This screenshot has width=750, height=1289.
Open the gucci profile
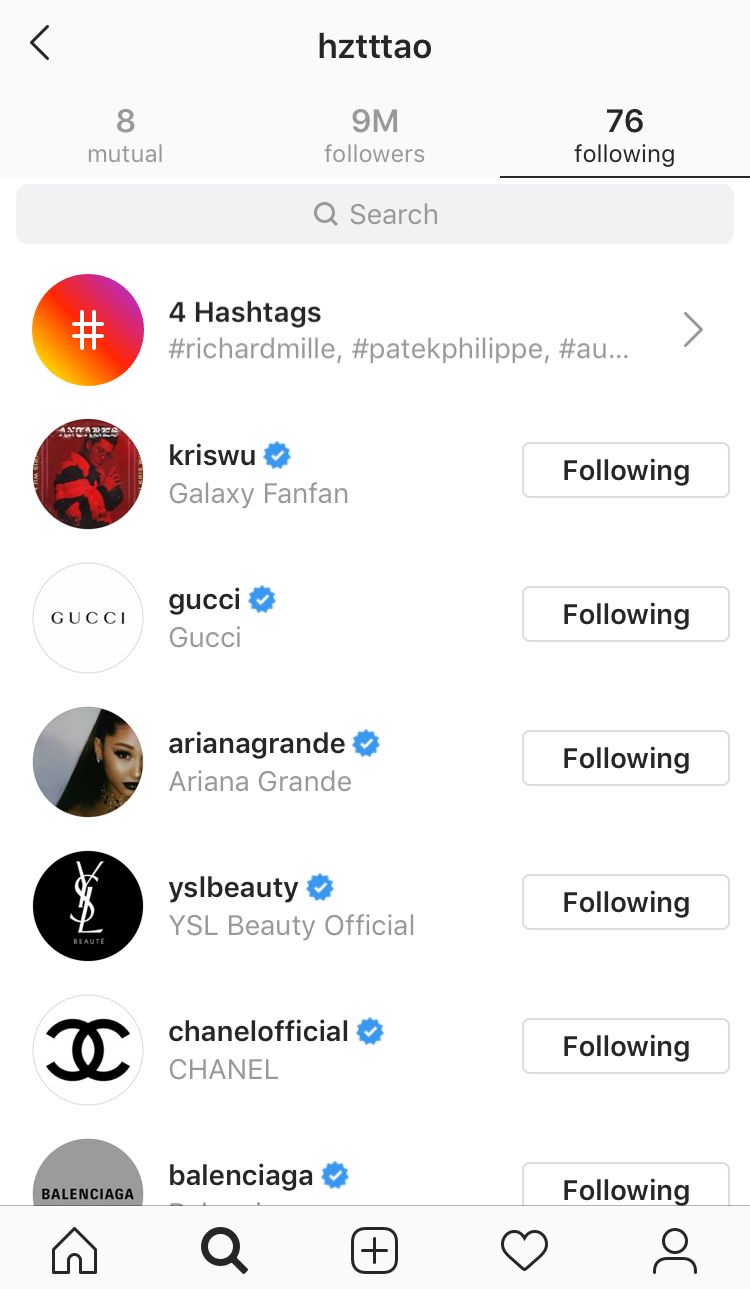(204, 600)
